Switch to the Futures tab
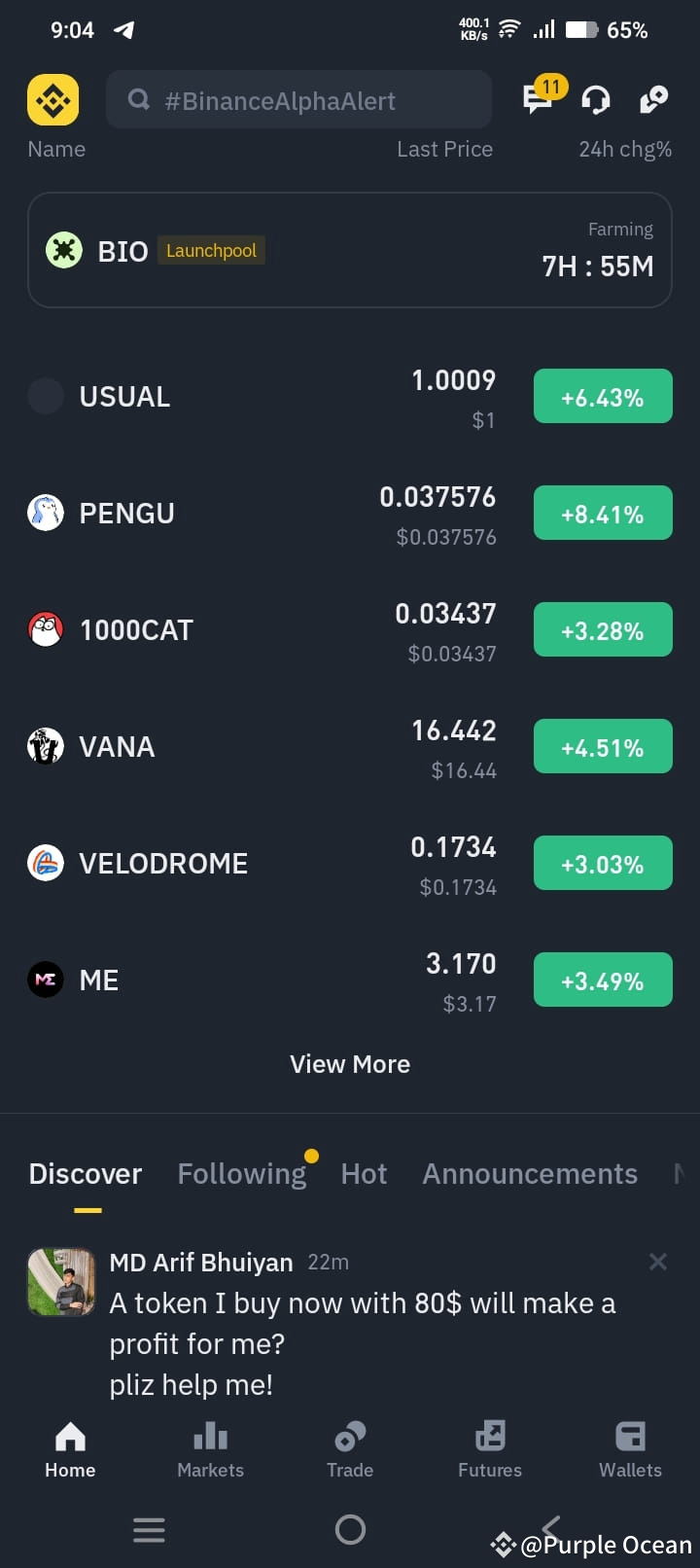This screenshot has width=700, height=1568. click(490, 1449)
